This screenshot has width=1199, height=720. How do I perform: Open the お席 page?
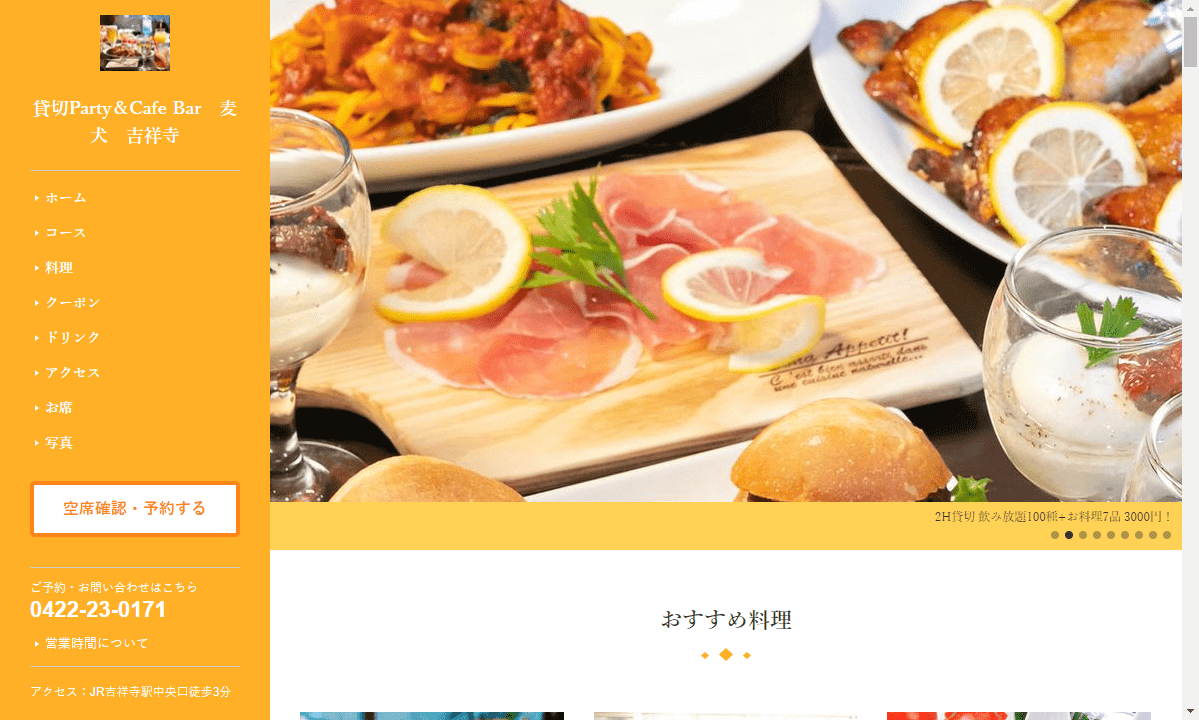tap(59, 408)
